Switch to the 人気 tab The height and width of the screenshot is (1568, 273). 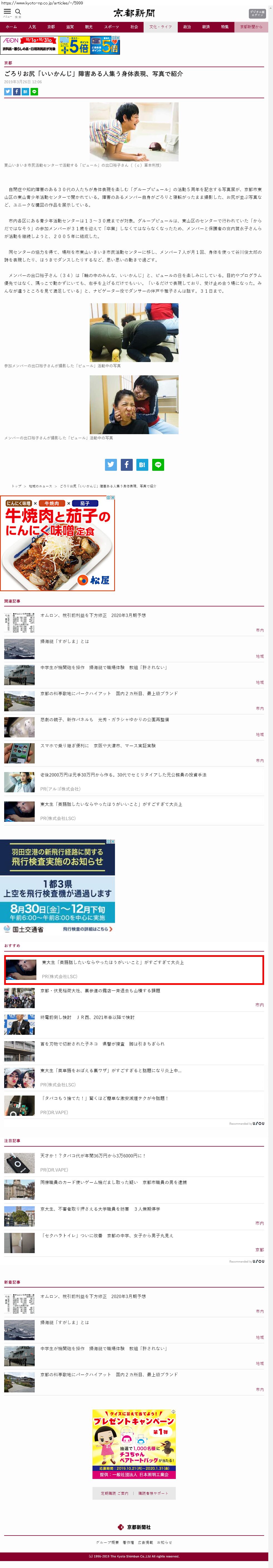coord(32,27)
